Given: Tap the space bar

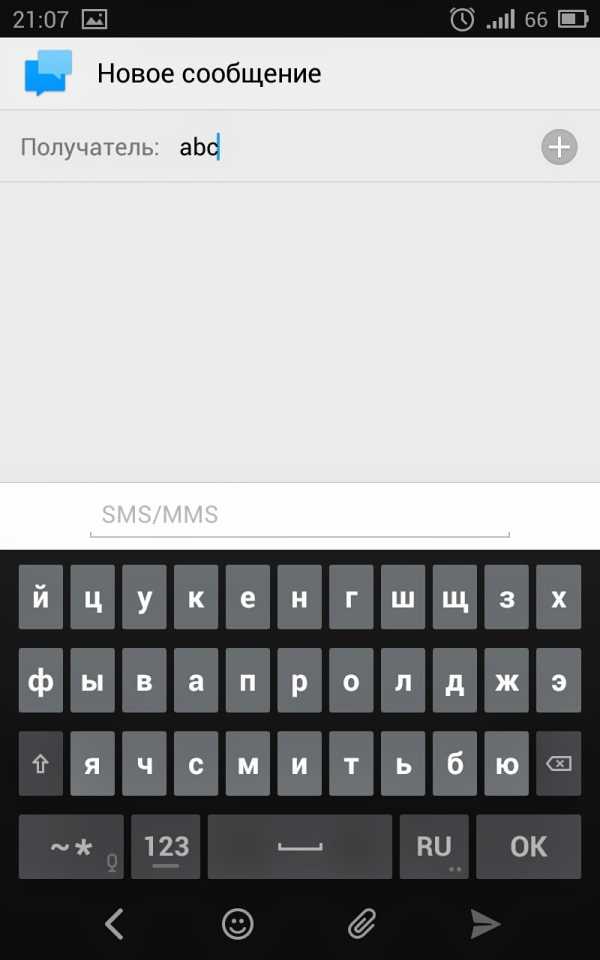Looking at the screenshot, I should pyautogui.click(x=300, y=847).
